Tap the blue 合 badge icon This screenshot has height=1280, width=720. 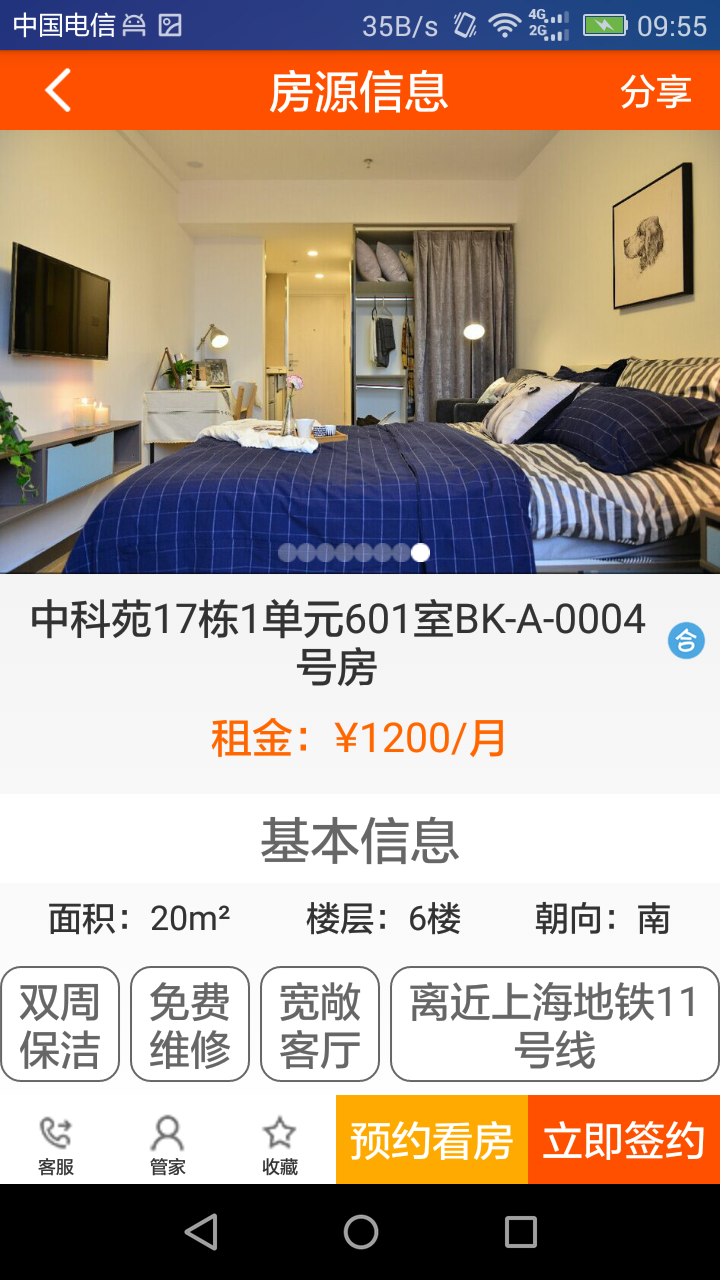click(x=686, y=640)
